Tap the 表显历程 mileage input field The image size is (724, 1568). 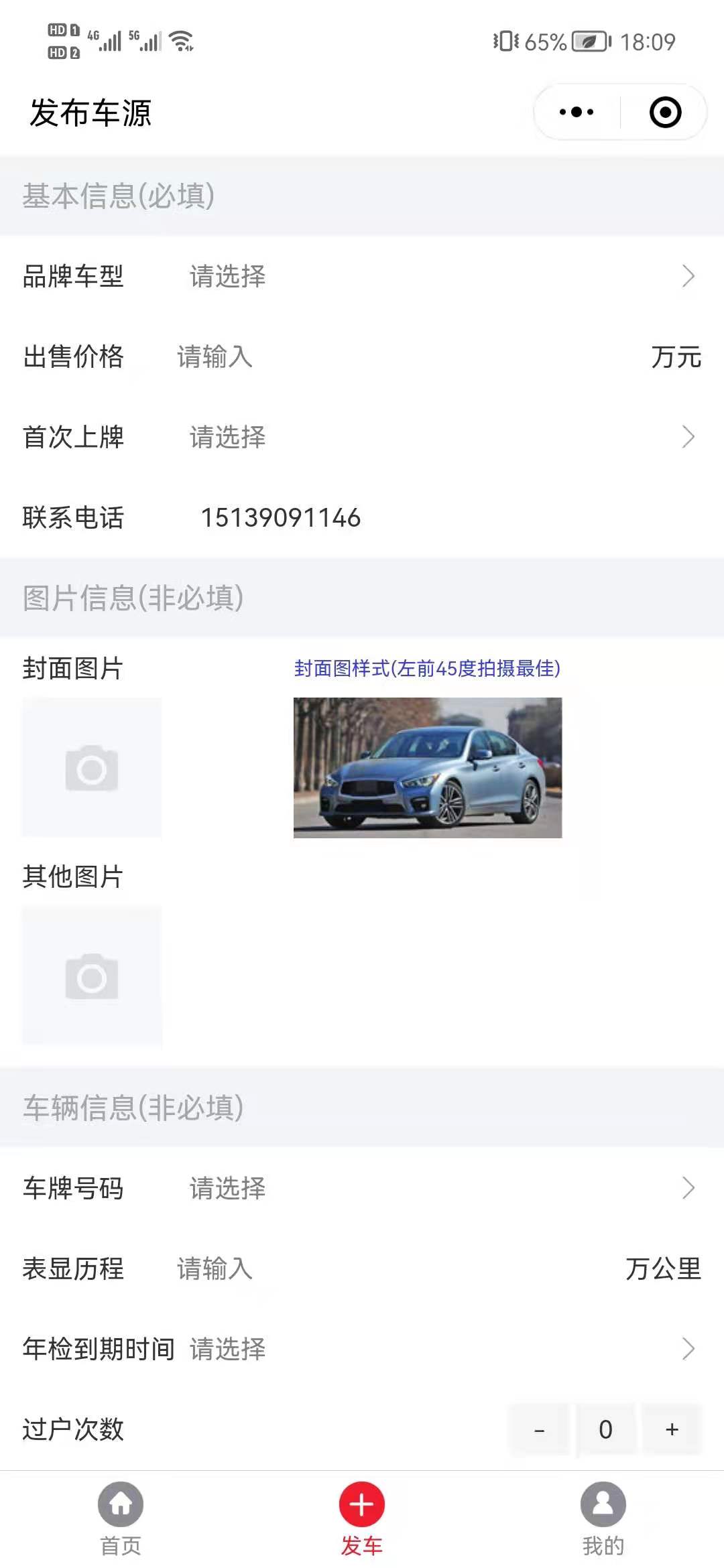click(389, 1268)
